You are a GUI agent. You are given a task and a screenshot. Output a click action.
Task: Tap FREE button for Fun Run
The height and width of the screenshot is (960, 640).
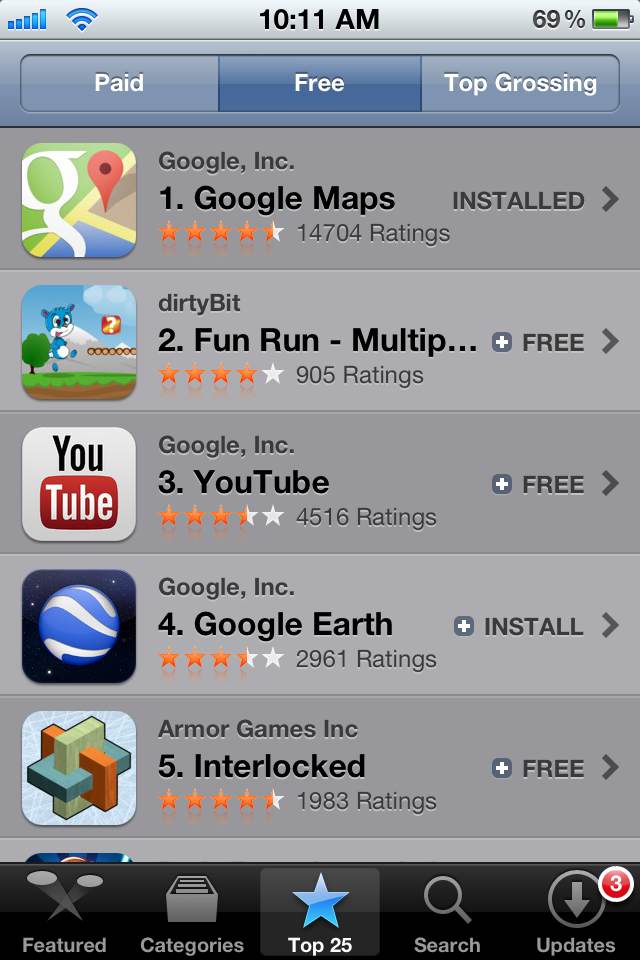pyautogui.click(x=539, y=342)
